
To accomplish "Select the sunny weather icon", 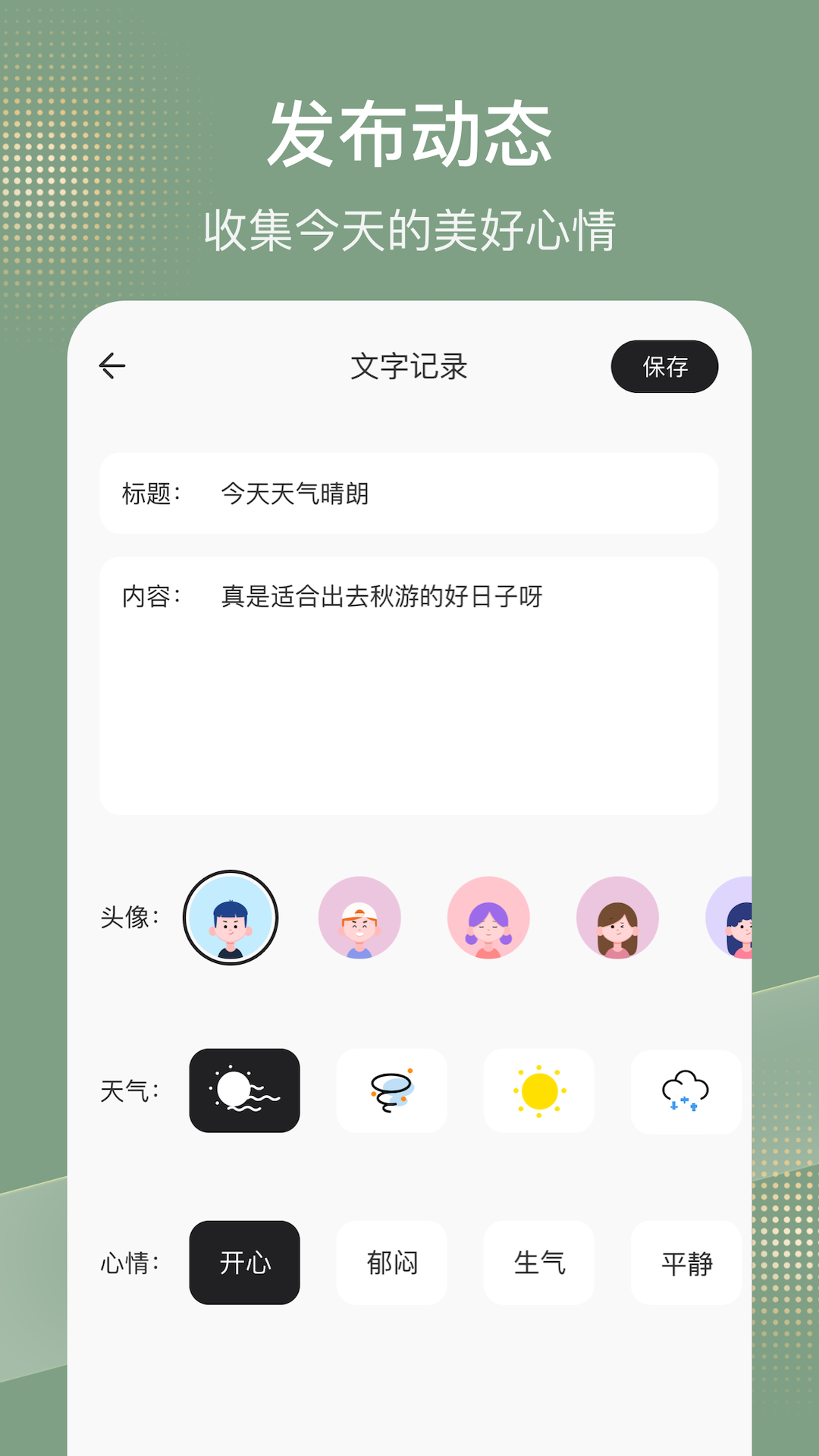I will (539, 1092).
